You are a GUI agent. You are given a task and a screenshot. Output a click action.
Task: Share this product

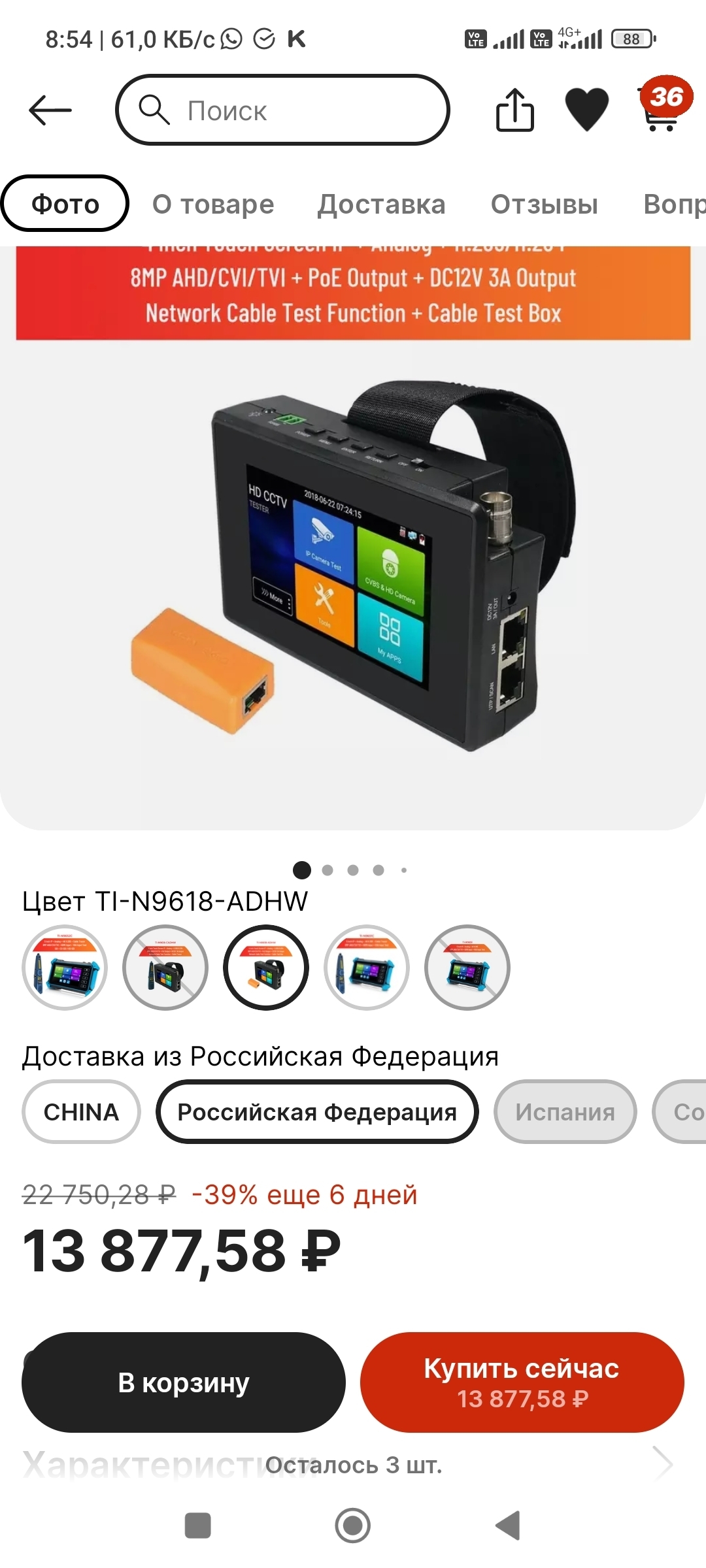pos(514,110)
